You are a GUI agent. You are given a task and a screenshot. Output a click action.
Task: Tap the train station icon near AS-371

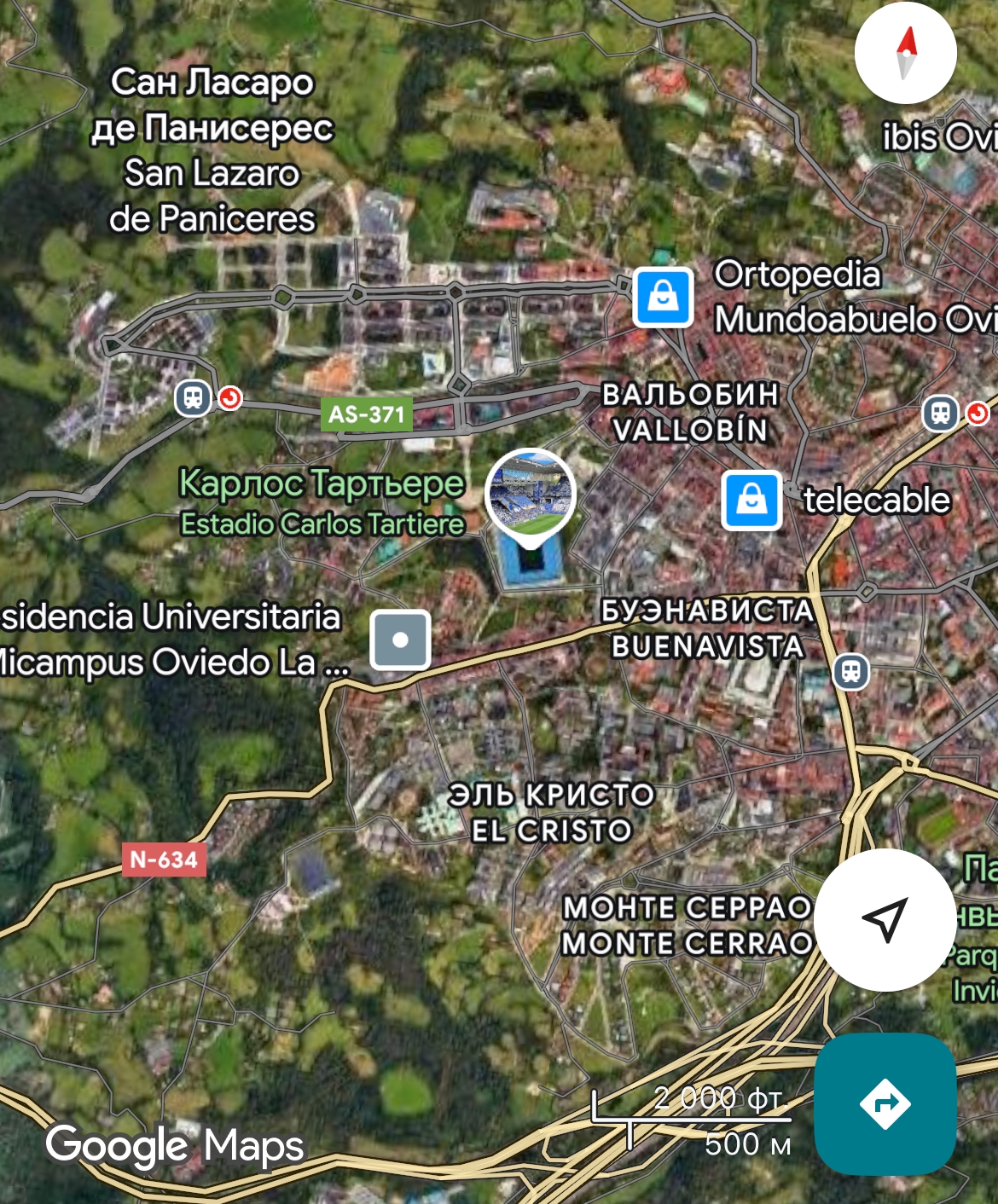click(194, 397)
